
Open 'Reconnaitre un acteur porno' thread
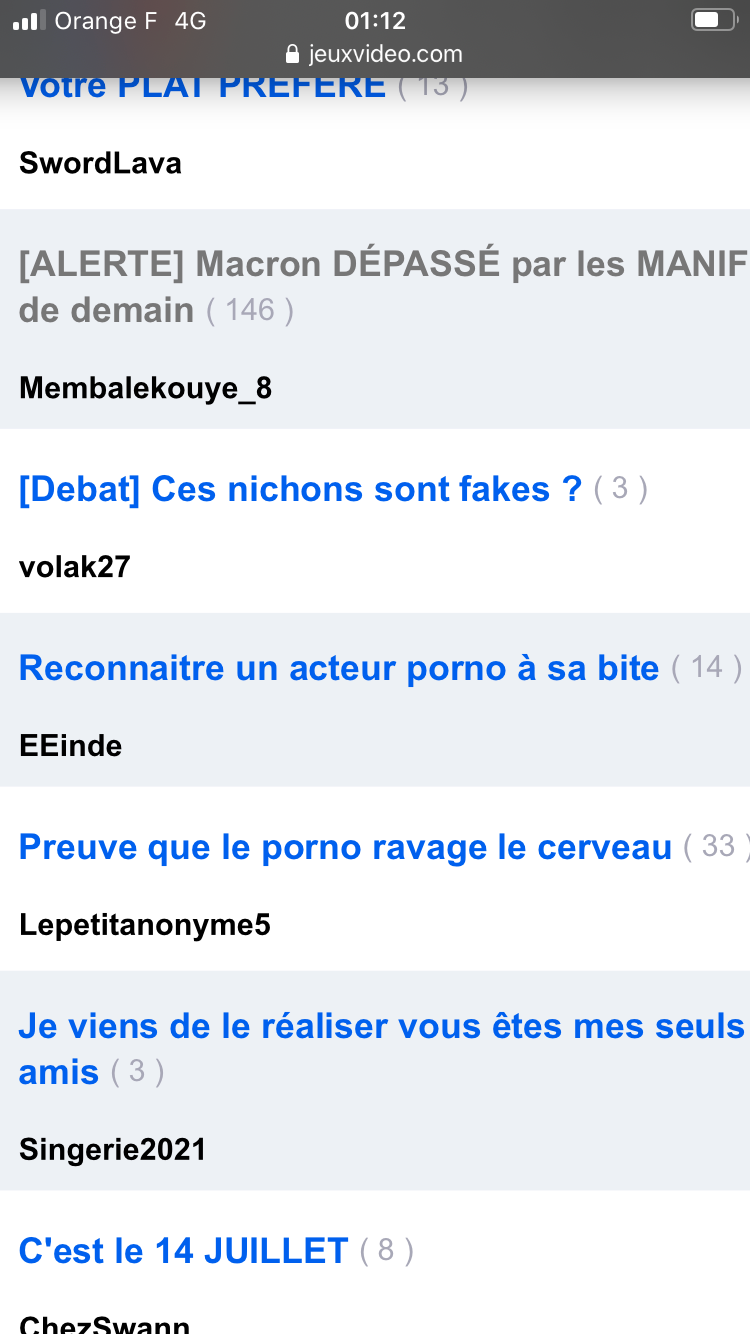pyautogui.click(x=339, y=668)
